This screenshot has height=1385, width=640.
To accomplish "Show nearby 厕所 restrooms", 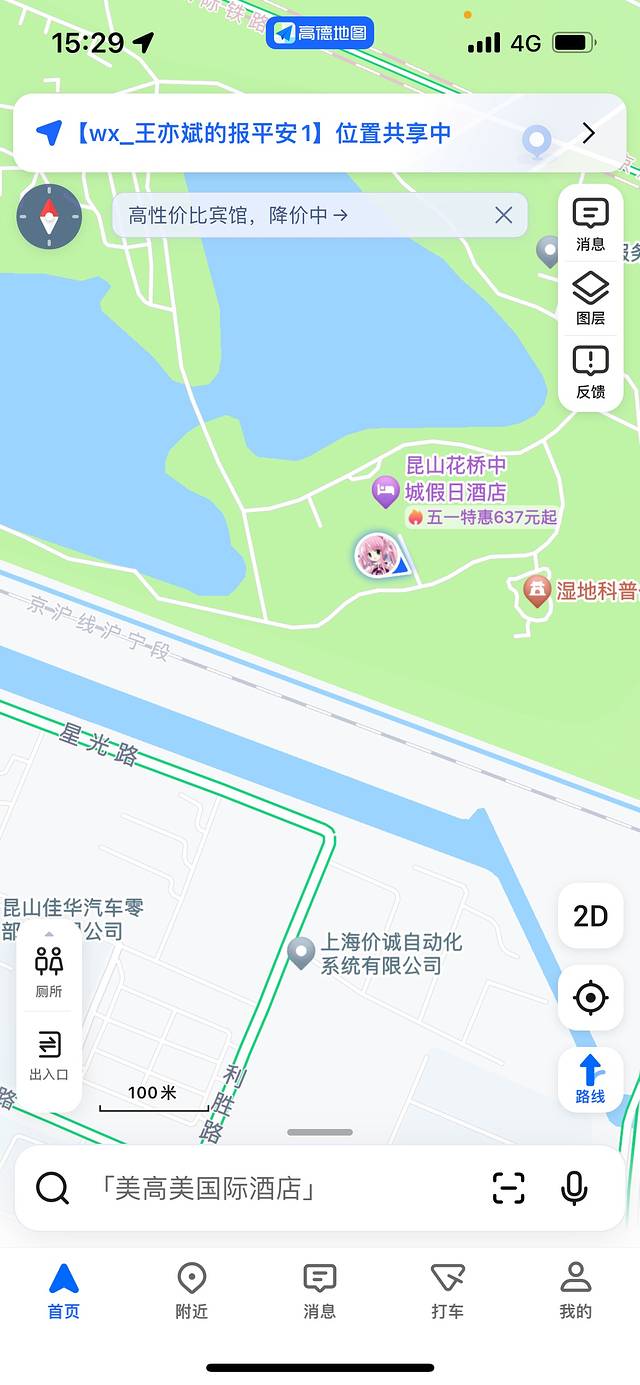I will click(49, 972).
